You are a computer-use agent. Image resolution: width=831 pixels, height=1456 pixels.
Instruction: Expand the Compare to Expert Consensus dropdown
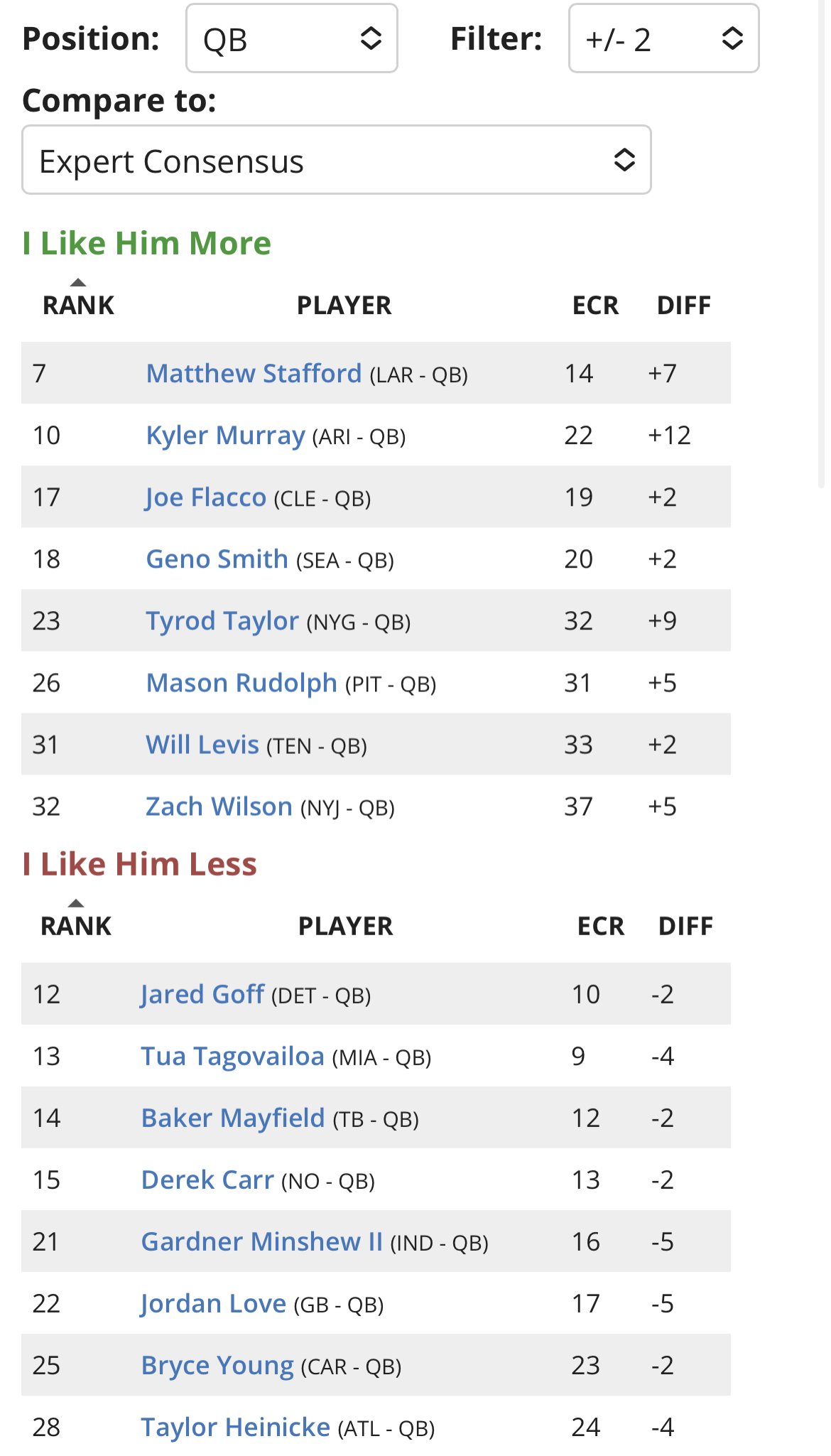pyautogui.click(x=337, y=160)
